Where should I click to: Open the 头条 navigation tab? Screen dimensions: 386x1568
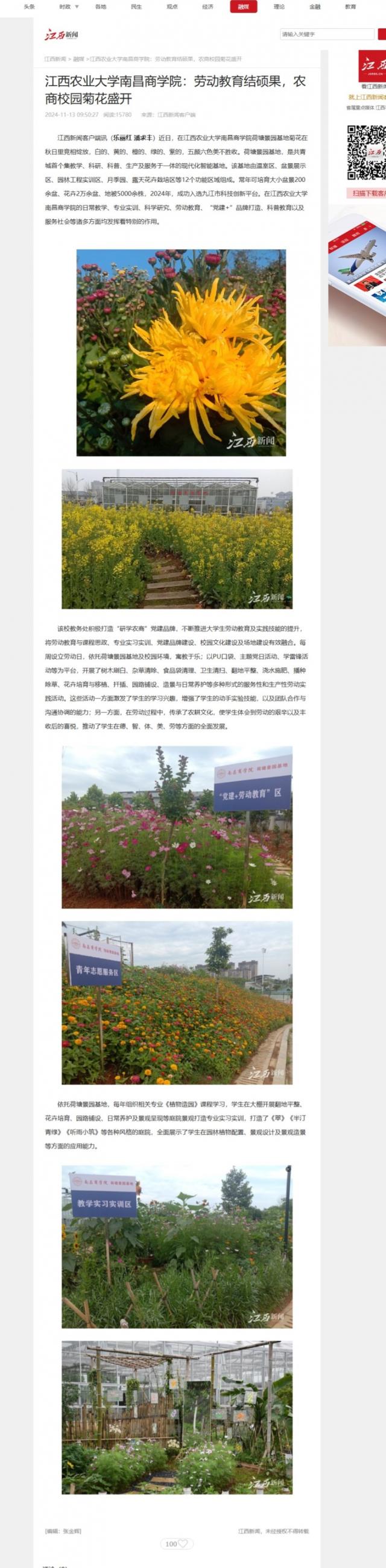coord(29,7)
